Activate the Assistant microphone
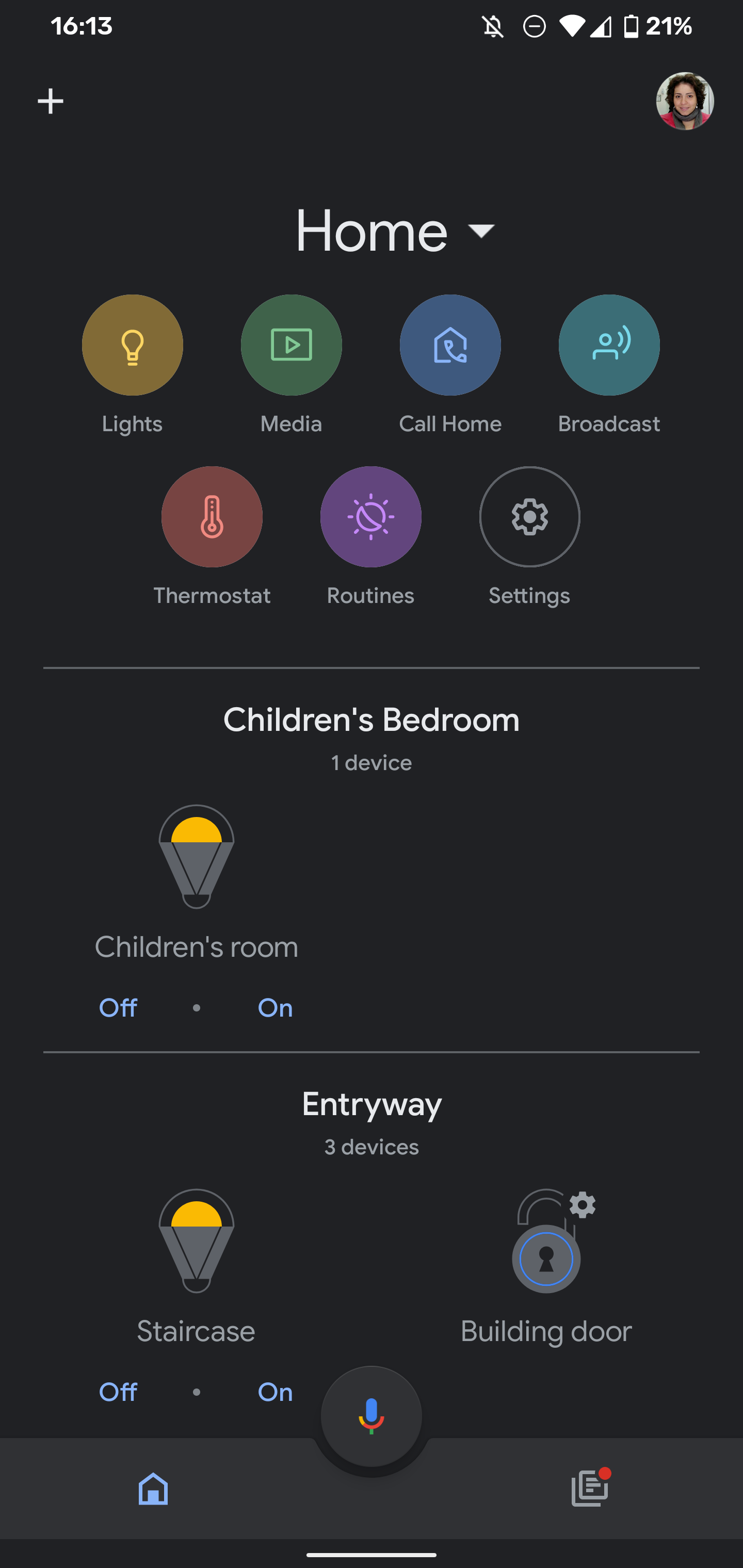The height and width of the screenshot is (1568, 743). click(x=371, y=1416)
